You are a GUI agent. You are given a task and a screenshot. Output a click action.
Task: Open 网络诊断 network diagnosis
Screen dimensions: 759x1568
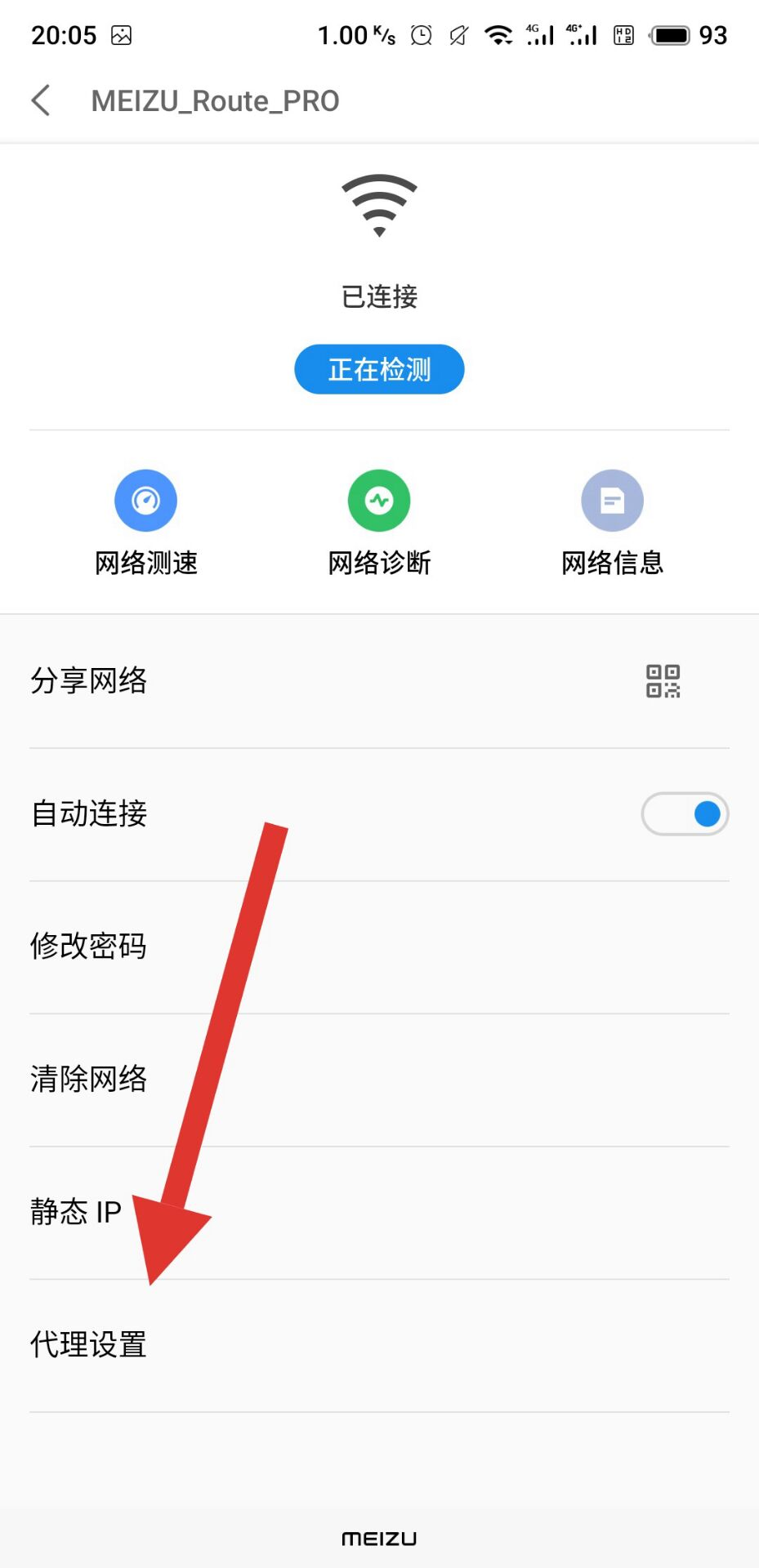point(379,523)
